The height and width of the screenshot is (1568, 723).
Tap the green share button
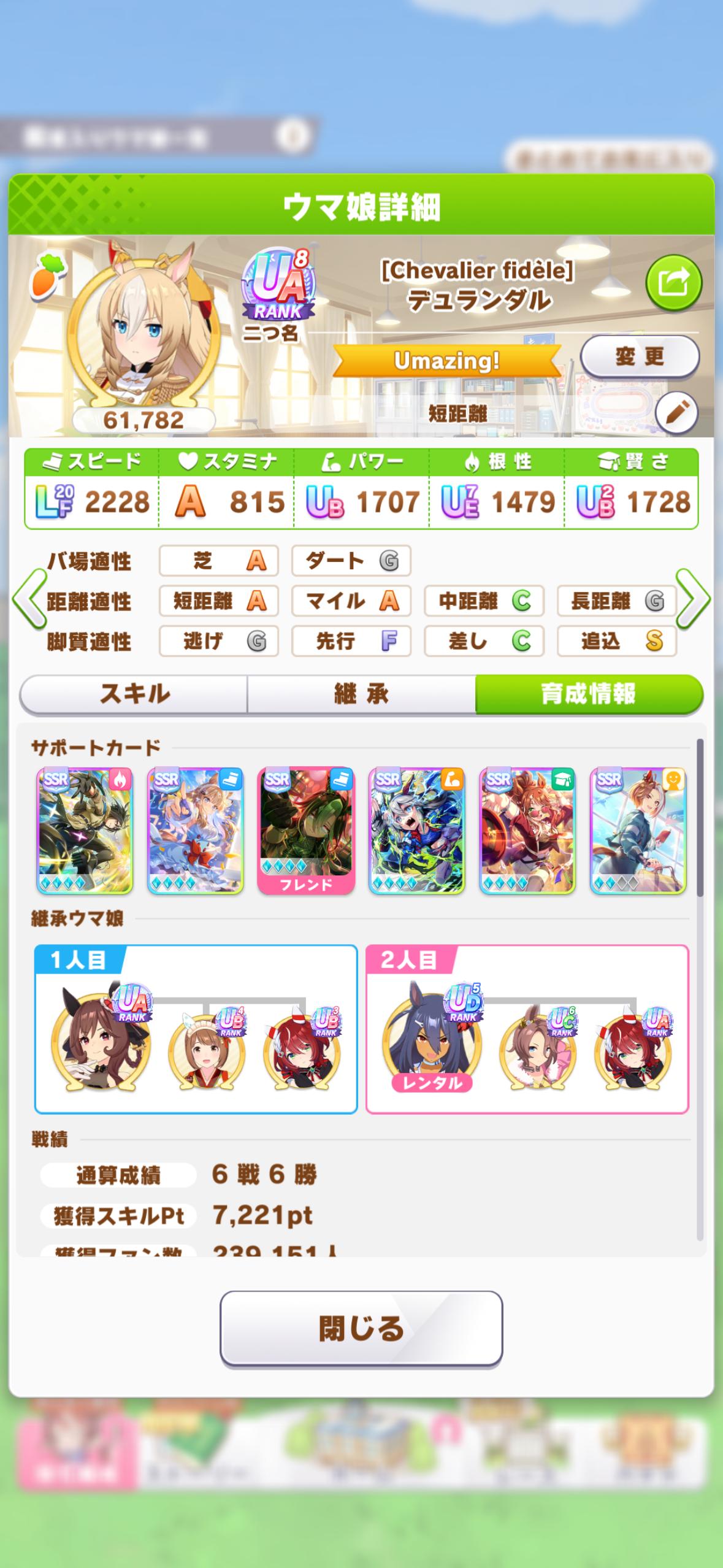(673, 283)
